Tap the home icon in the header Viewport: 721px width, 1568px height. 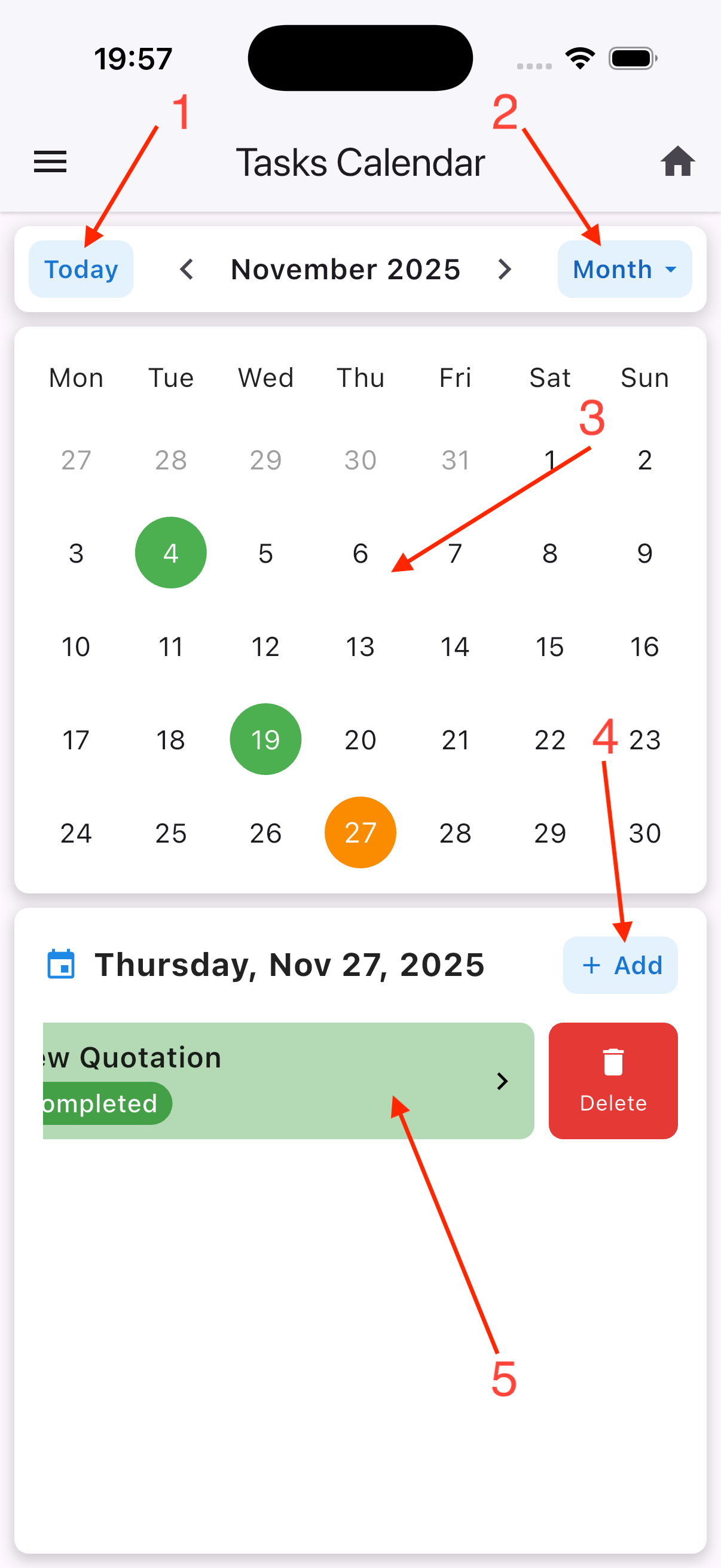coord(677,161)
